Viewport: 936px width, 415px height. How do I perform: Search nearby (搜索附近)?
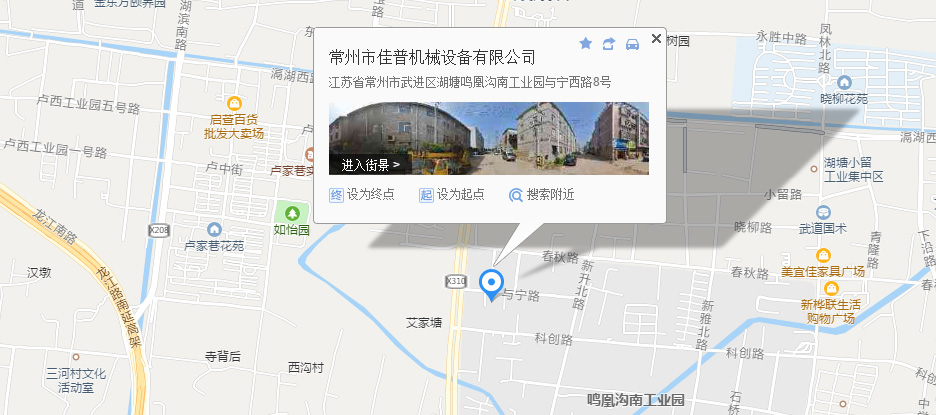pos(541,195)
